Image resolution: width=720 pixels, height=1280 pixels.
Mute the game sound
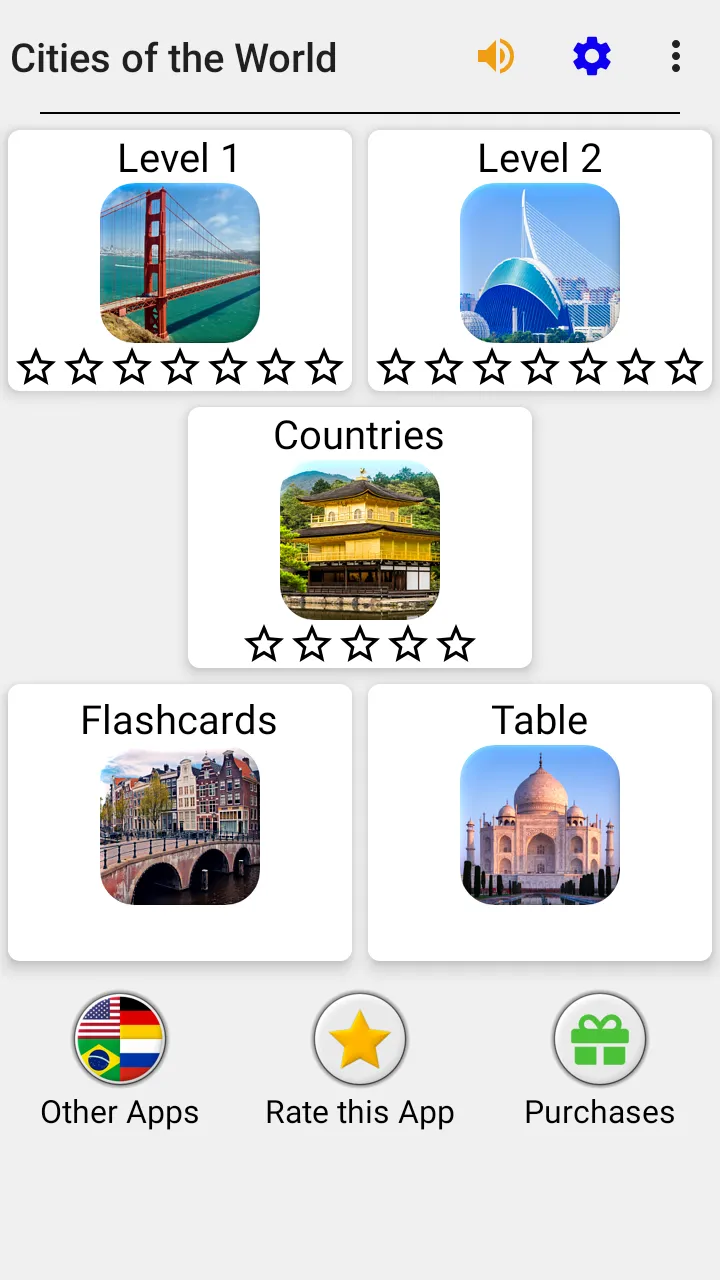[497, 57]
